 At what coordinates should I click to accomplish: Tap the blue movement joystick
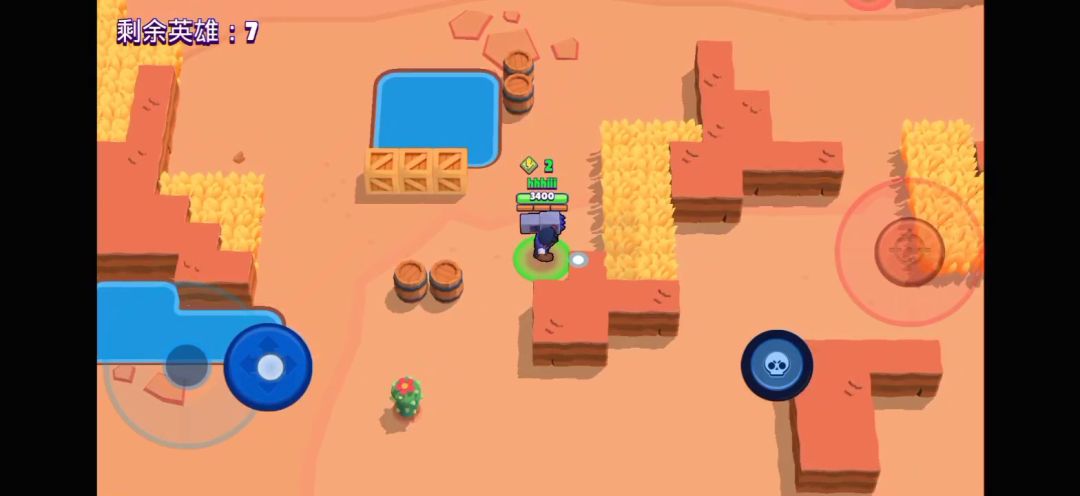[268, 367]
